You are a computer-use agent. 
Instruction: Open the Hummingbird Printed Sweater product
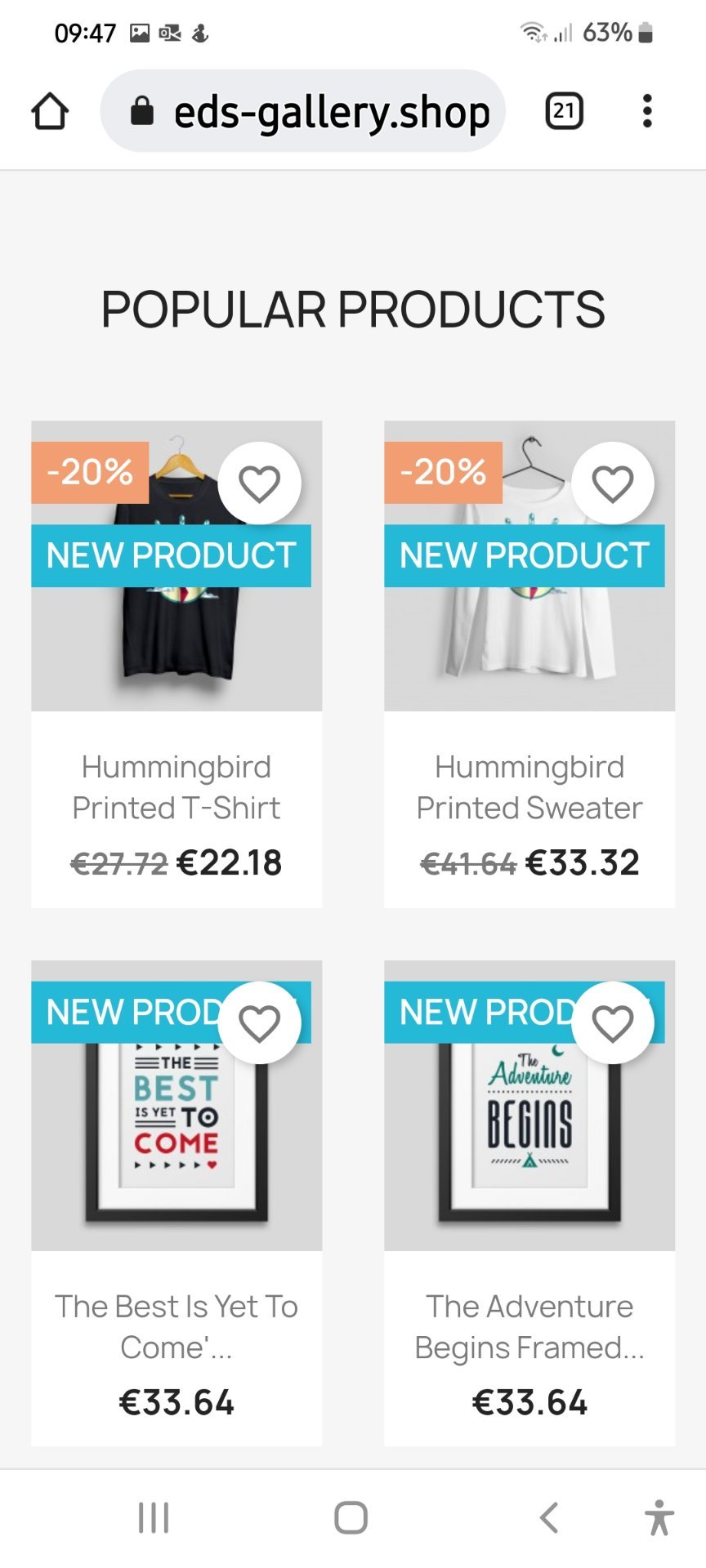point(529,787)
